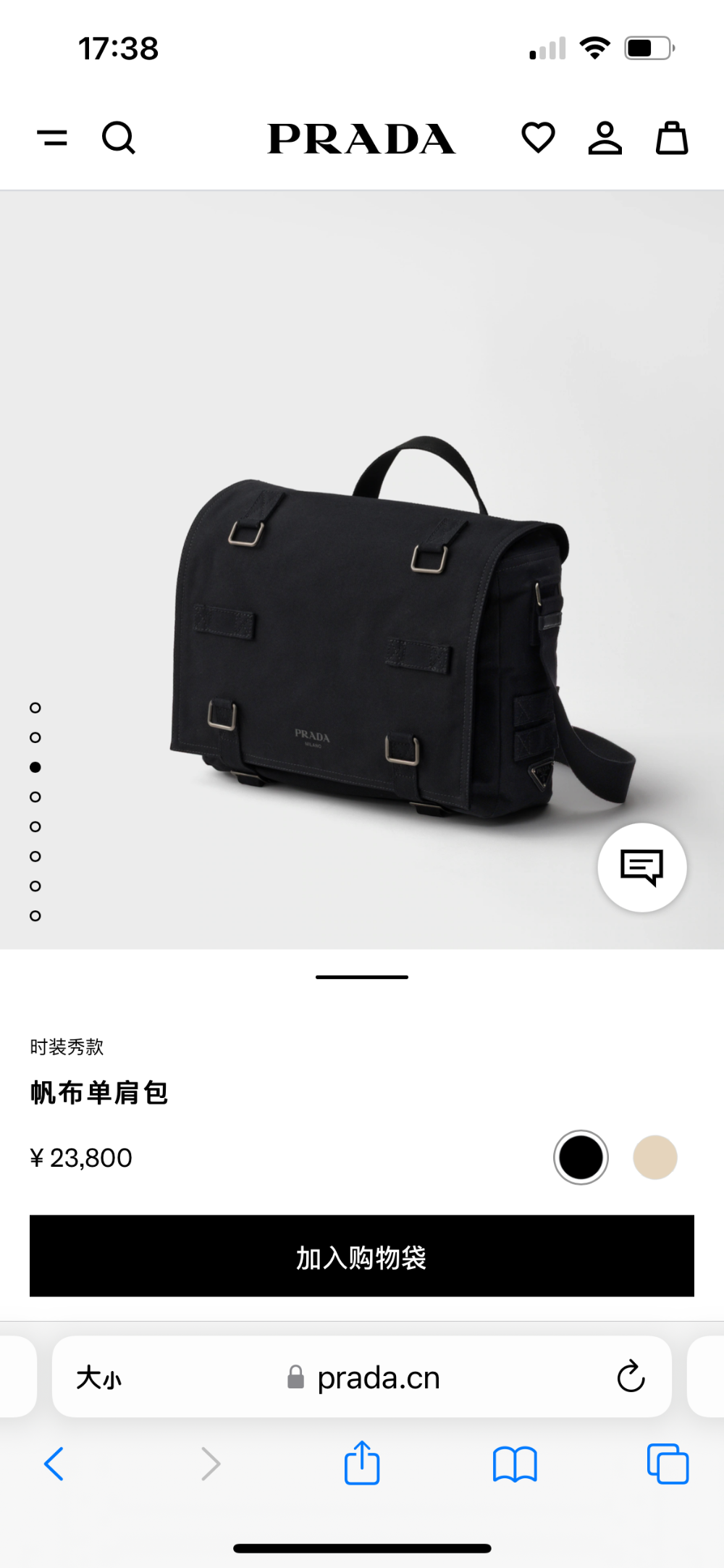Viewport: 724px width, 1568px height.
Task: Share this page
Action: coord(362,1463)
